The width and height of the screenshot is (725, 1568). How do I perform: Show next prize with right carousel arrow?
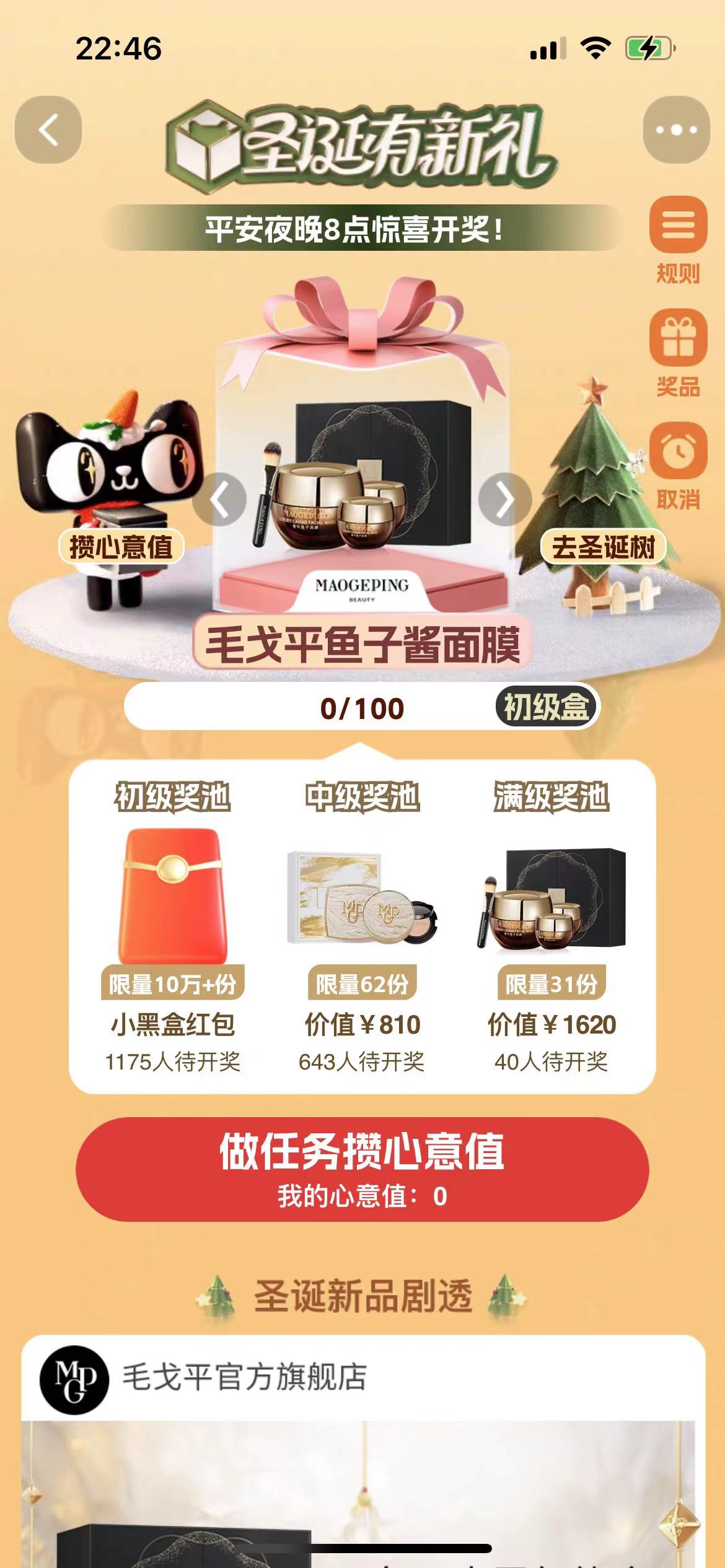point(505,499)
